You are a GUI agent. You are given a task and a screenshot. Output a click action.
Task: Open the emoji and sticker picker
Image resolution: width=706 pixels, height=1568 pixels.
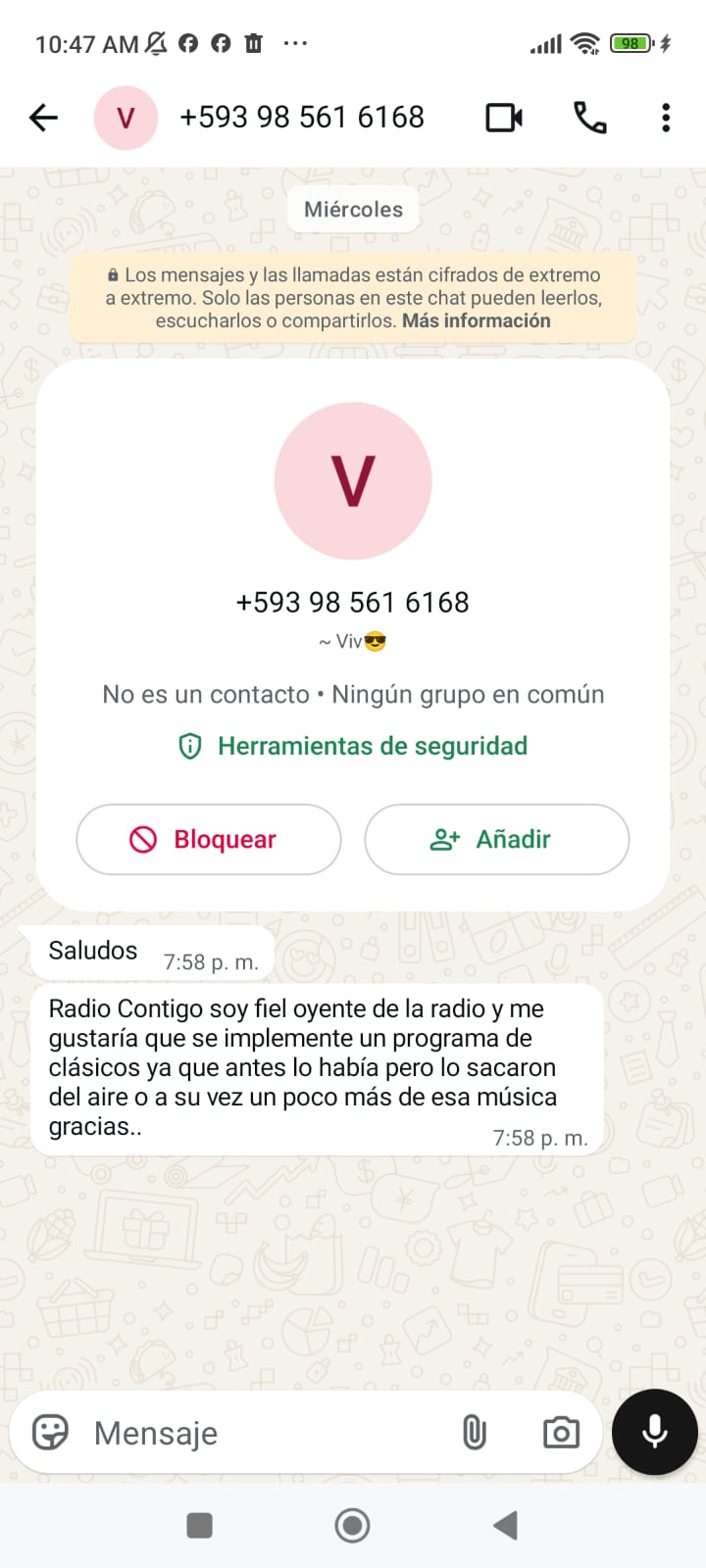51,1433
